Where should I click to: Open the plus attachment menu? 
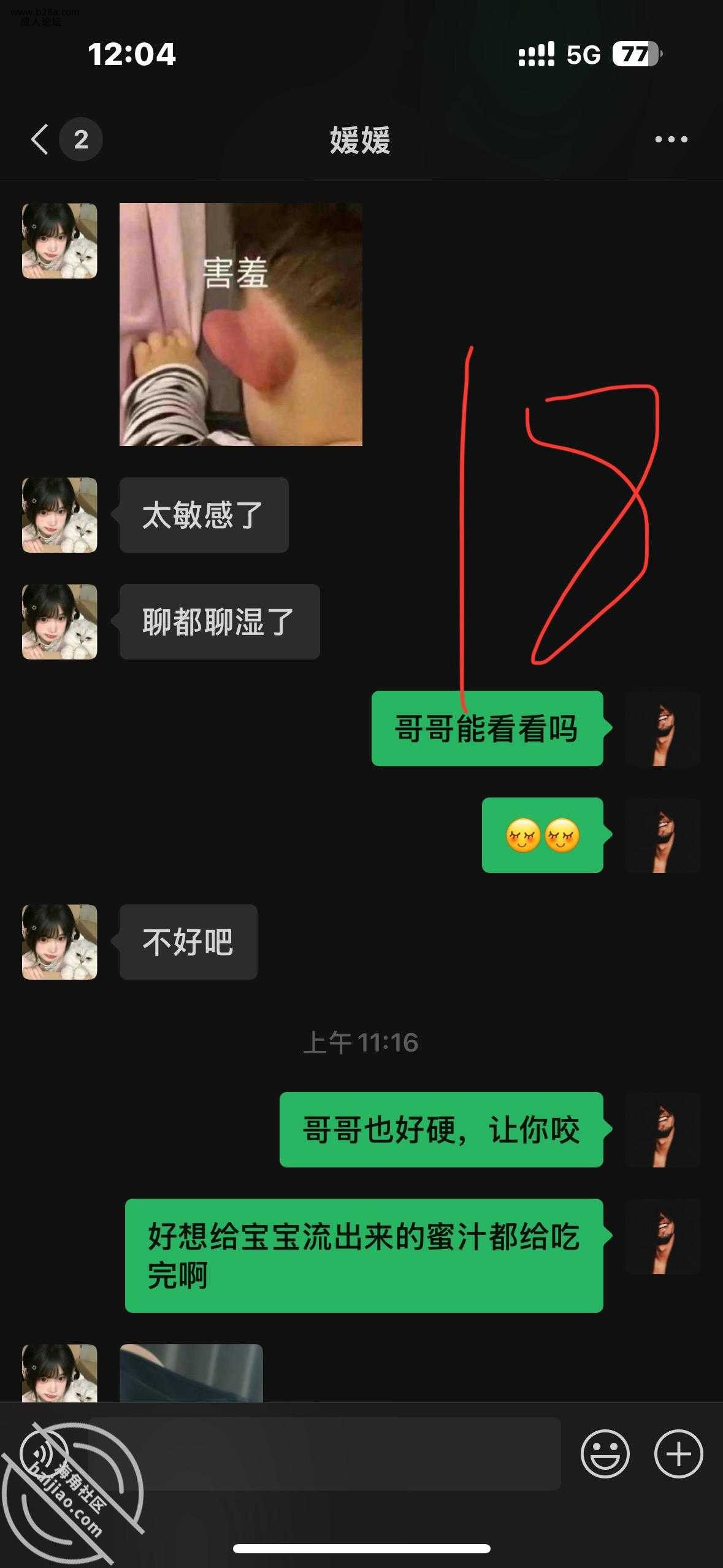pos(678,1453)
